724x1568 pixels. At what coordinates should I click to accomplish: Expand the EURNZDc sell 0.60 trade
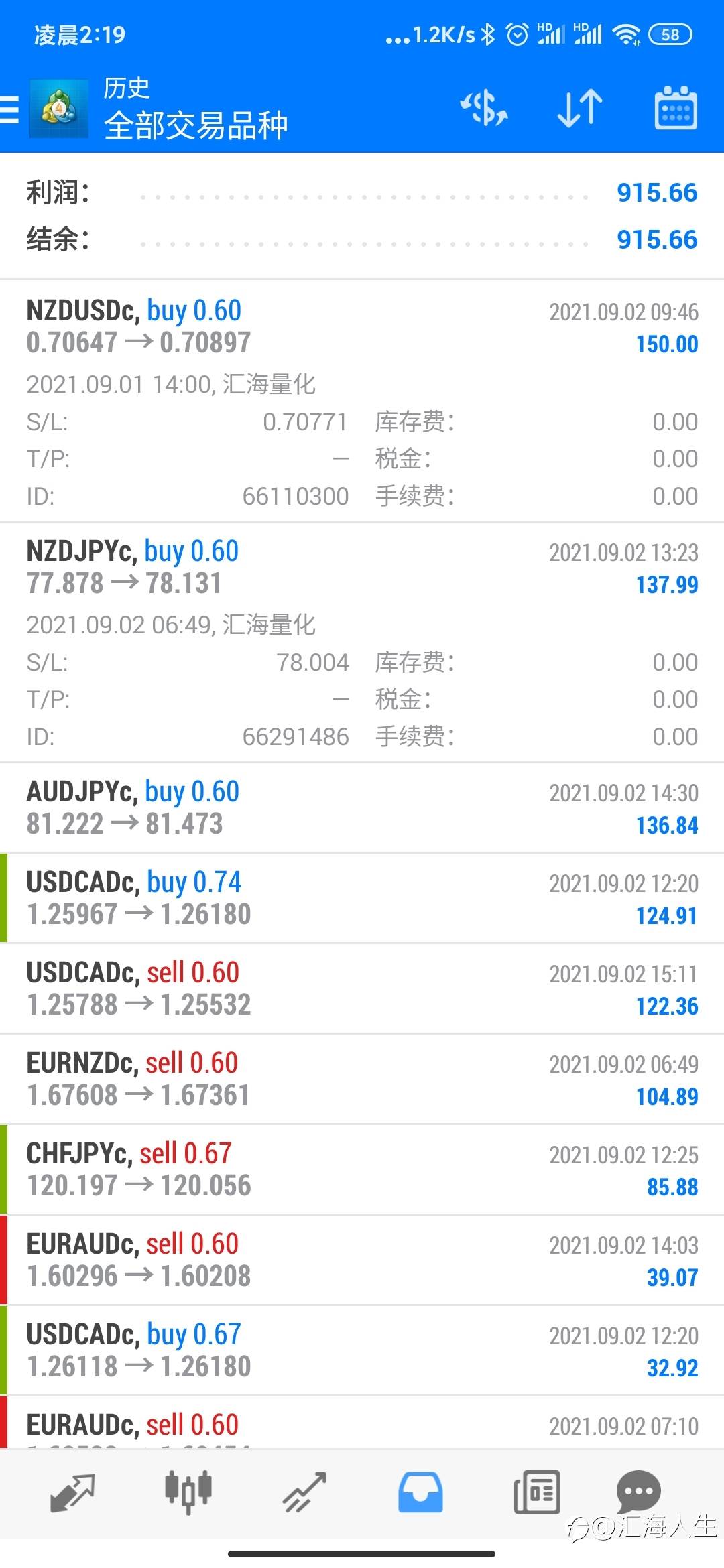pyautogui.click(x=362, y=1079)
